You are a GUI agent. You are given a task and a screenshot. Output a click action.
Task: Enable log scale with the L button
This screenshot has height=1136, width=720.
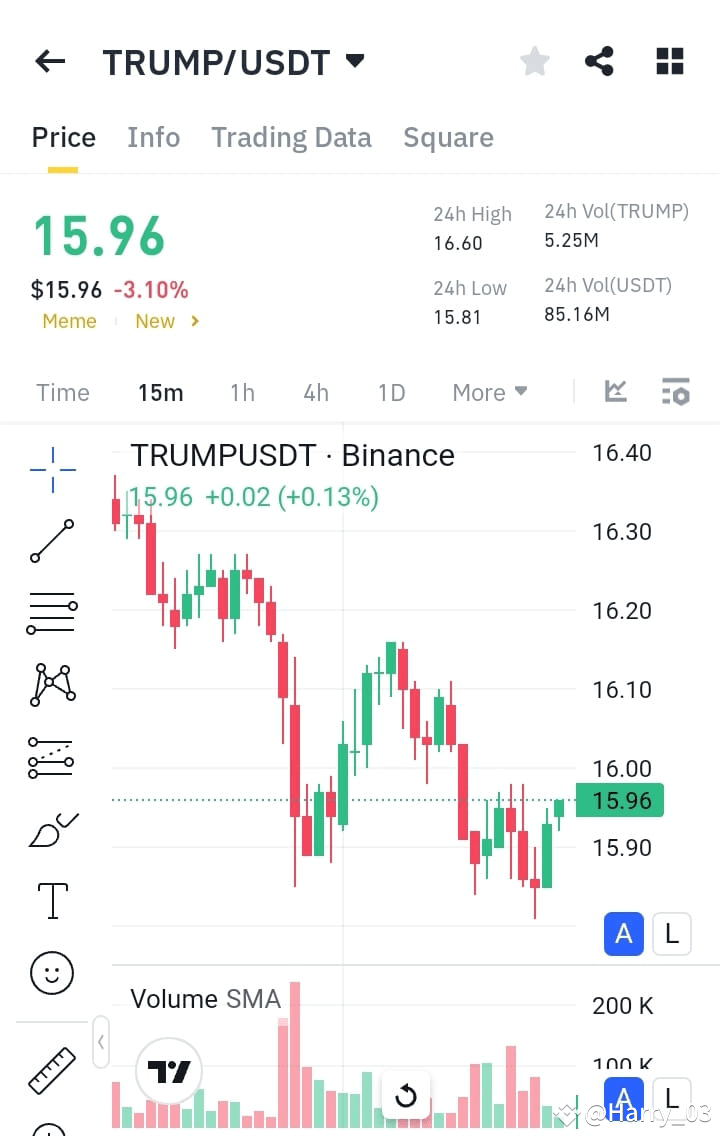pyautogui.click(x=671, y=933)
